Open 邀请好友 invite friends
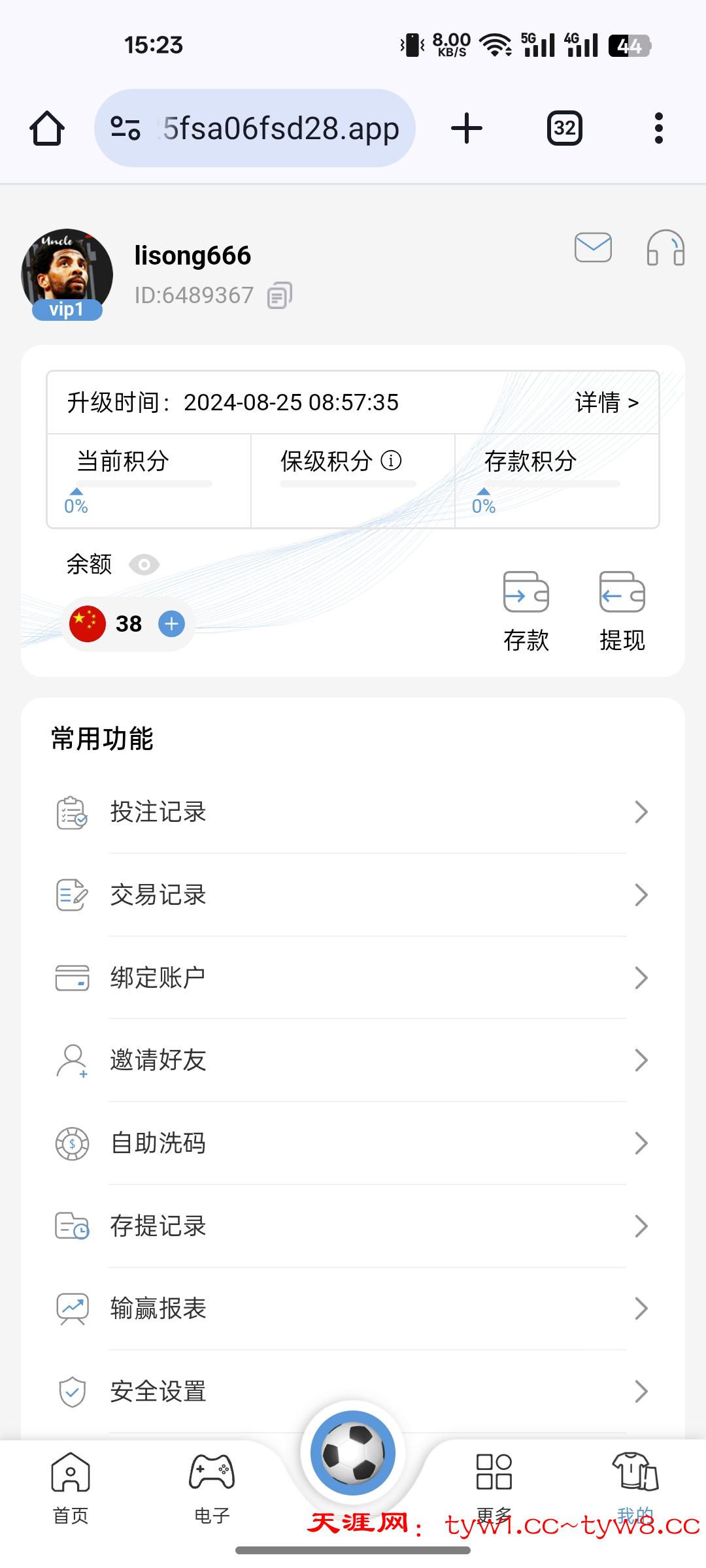 pyautogui.click(x=353, y=1060)
